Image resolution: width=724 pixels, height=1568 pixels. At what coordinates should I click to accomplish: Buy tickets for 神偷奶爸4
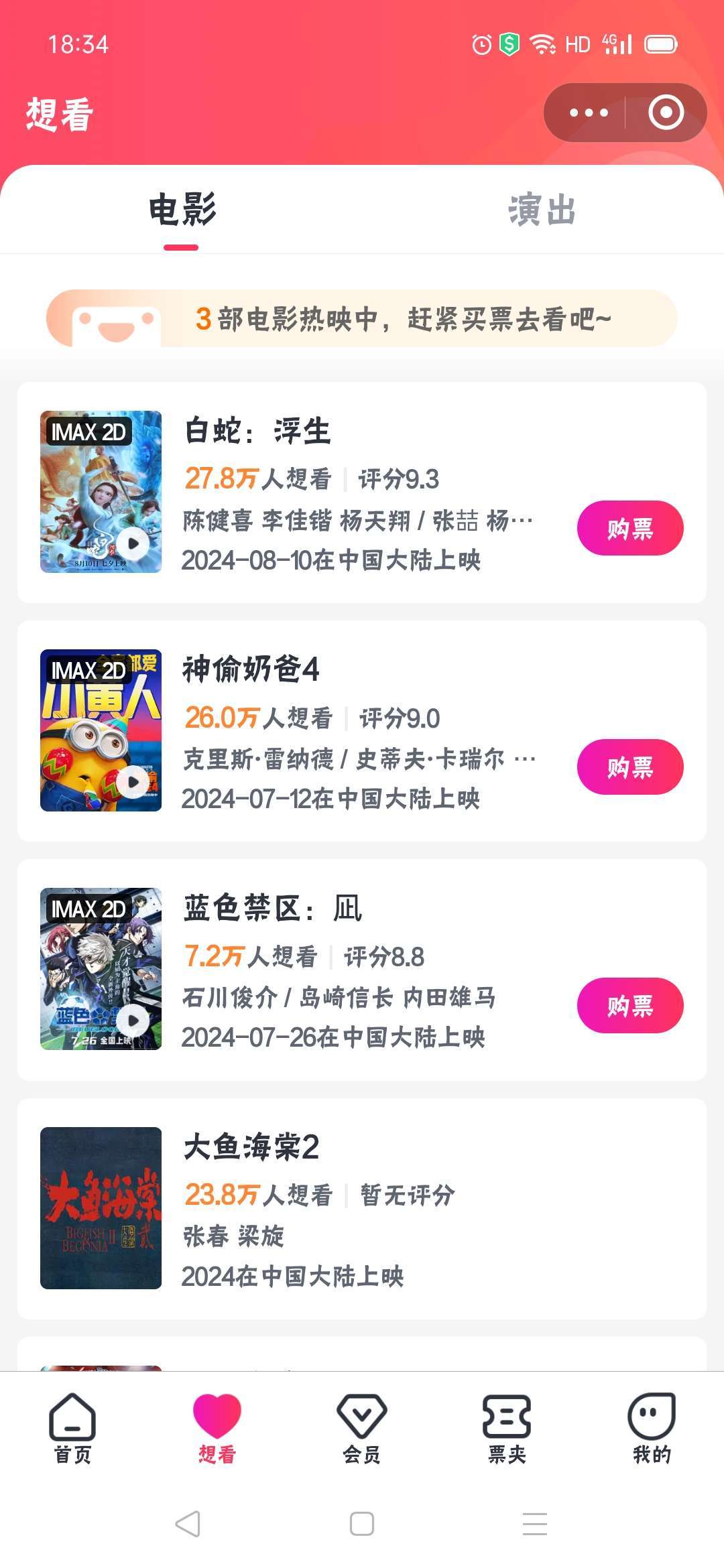click(x=629, y=767)
